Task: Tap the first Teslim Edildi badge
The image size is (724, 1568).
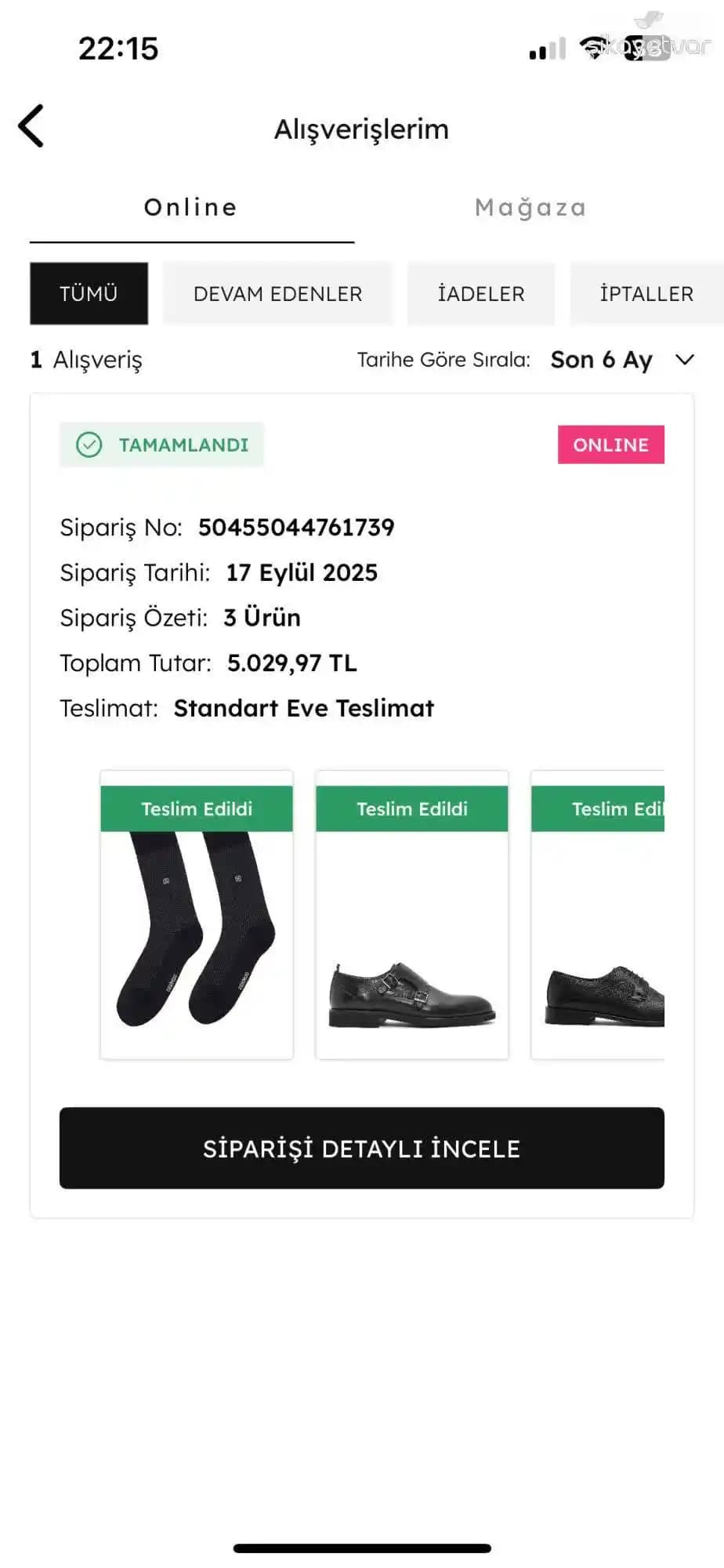Action: coord(196,808)
